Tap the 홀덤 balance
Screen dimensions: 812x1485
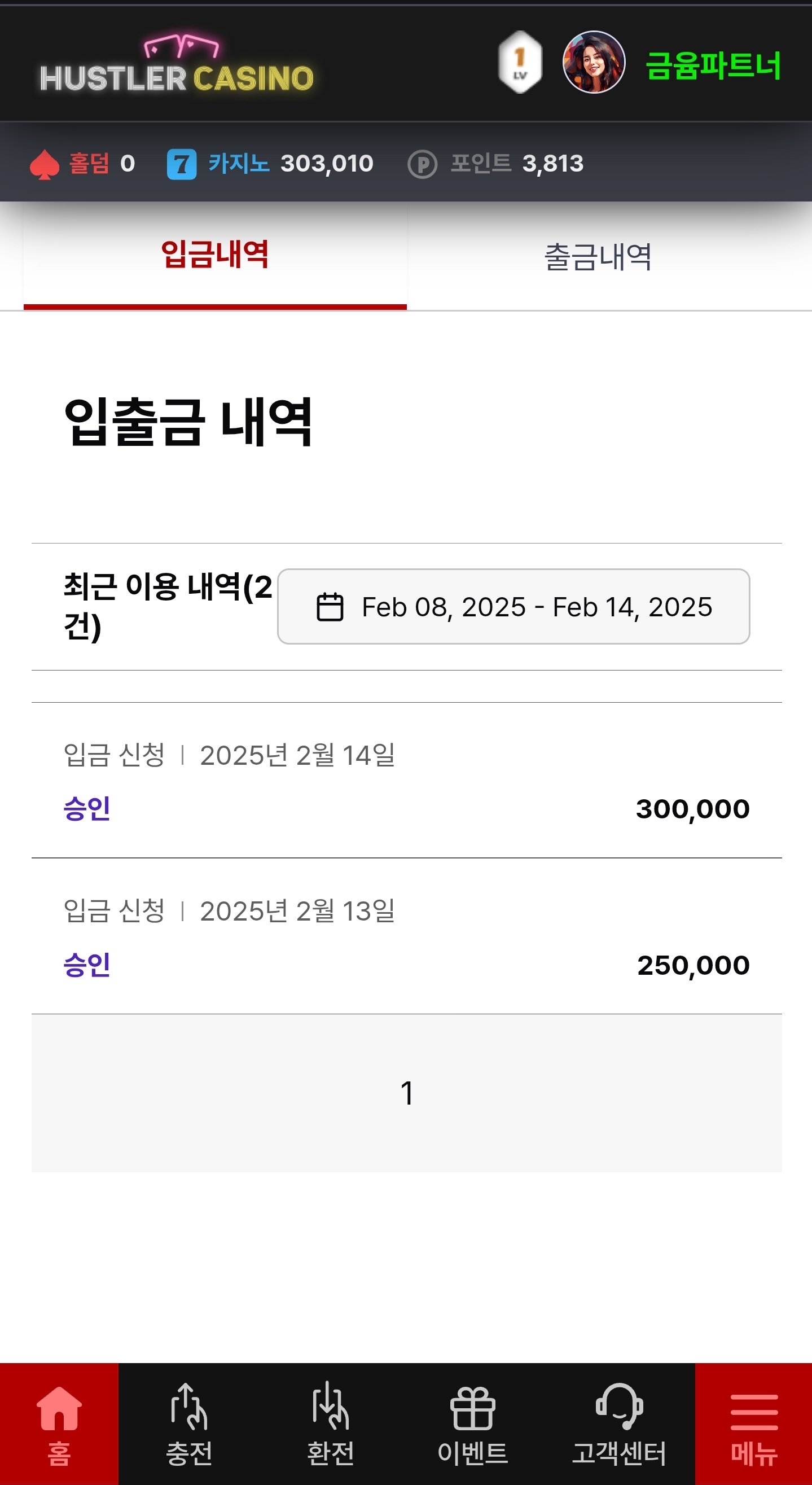click(x=82, y=163)
